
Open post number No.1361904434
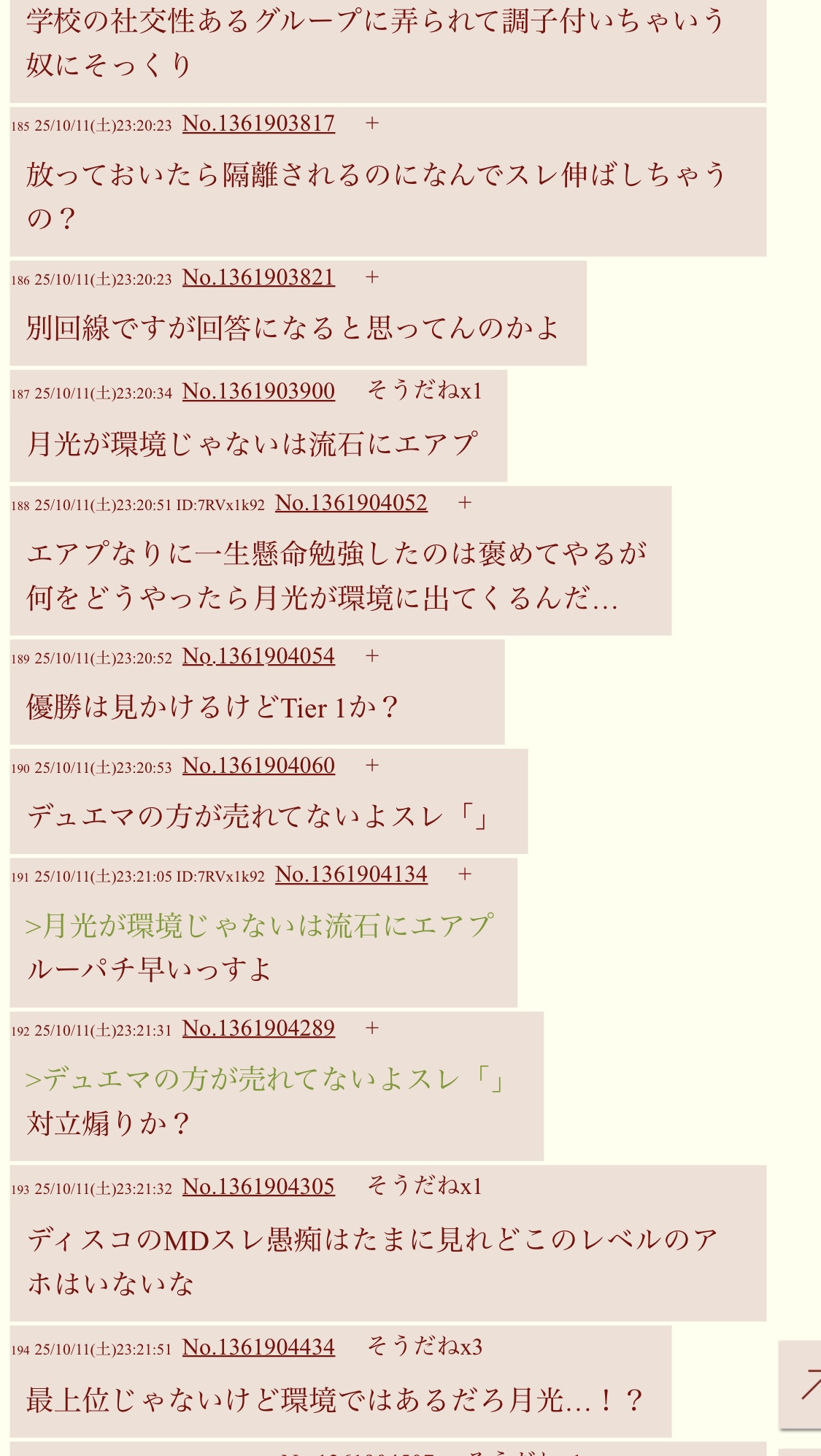click(x=258, y=1347)
